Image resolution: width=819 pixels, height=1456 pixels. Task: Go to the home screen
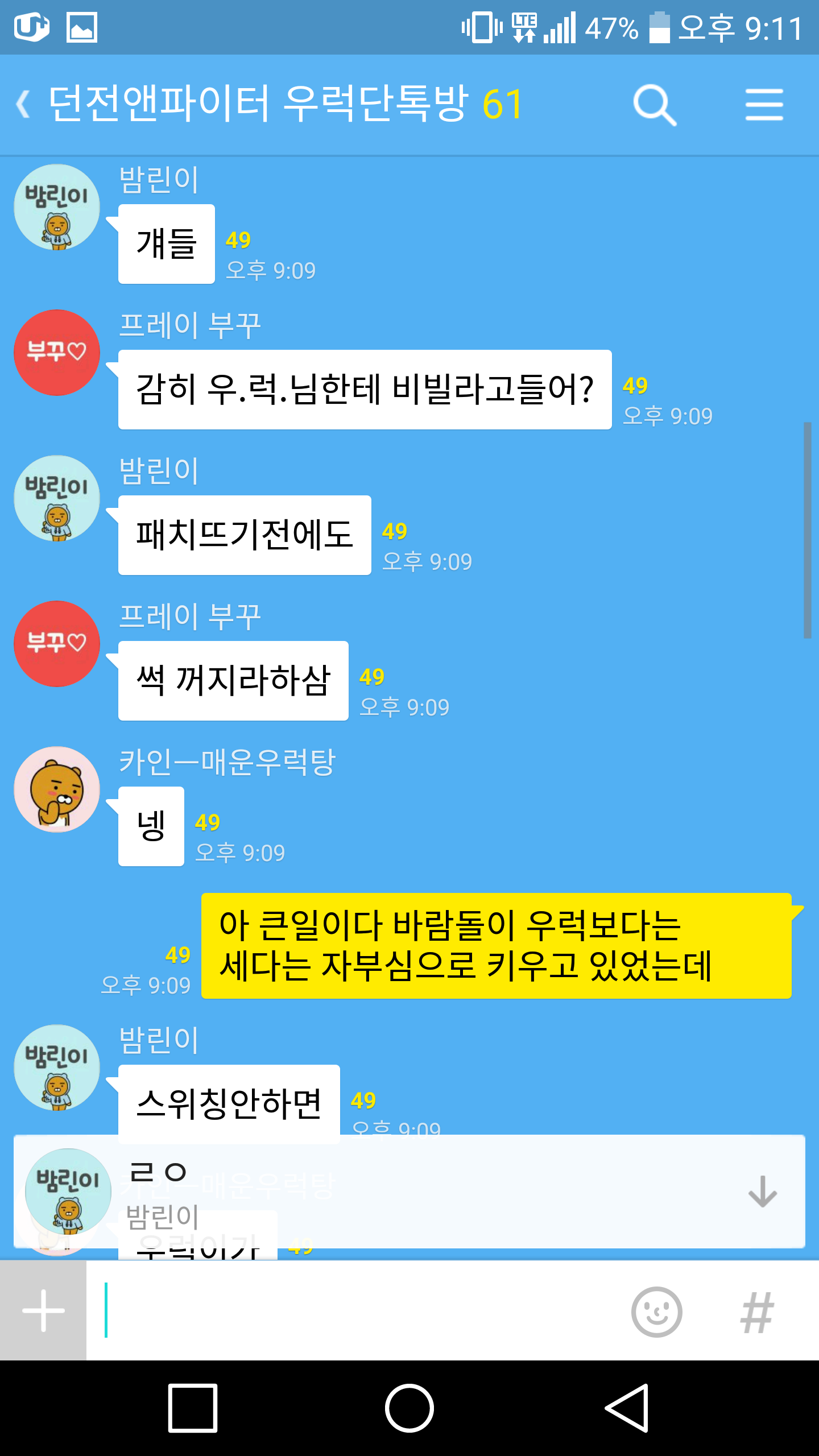point(409,1408)
